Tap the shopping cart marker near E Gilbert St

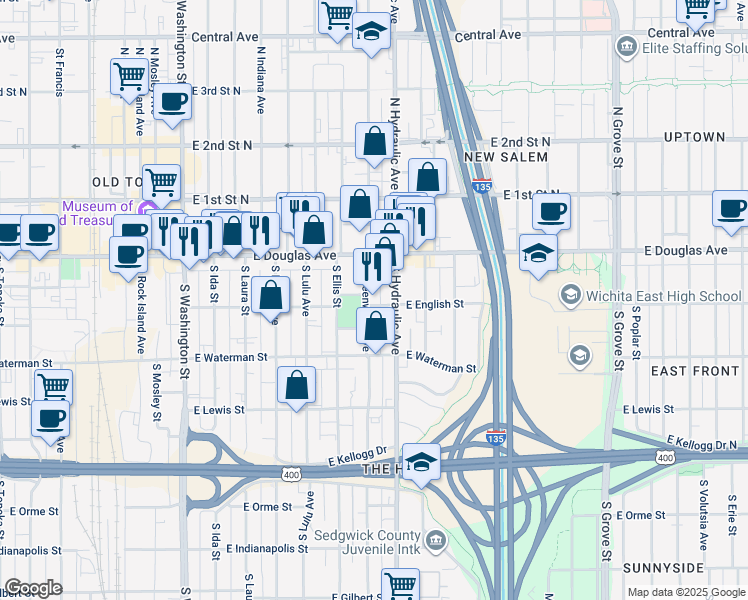click(x=400, y=584)
